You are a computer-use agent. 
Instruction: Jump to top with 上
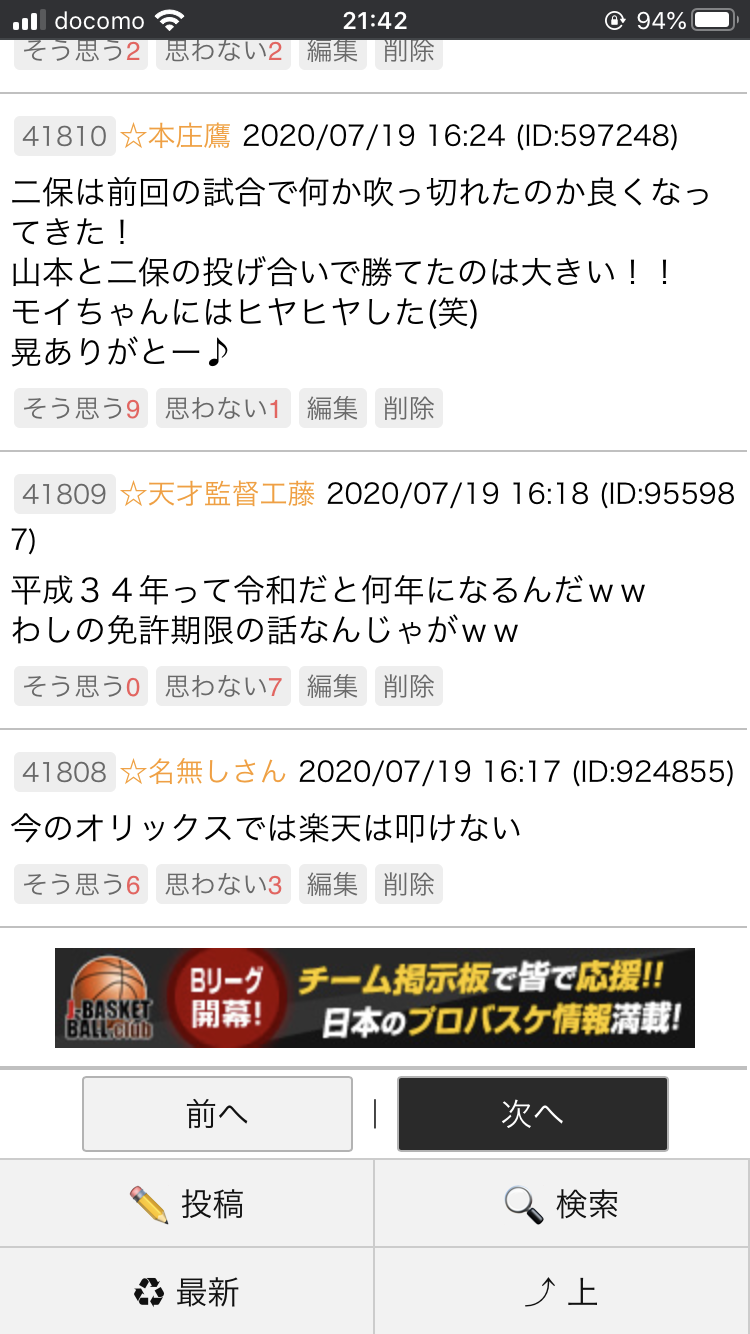coord(562,1292)
